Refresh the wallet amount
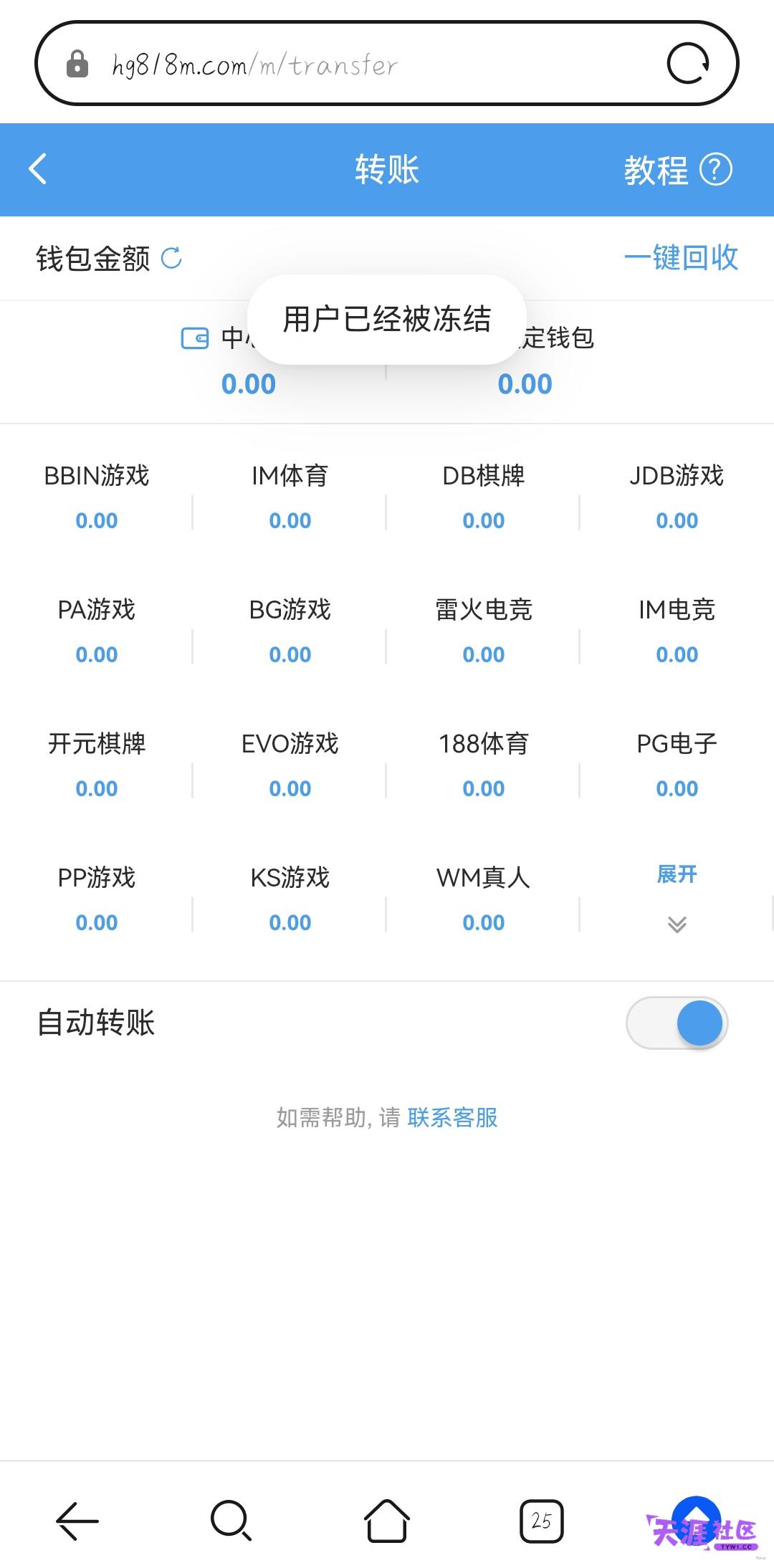Viewport: 774px width, 1568px height. tap(171, 258)
